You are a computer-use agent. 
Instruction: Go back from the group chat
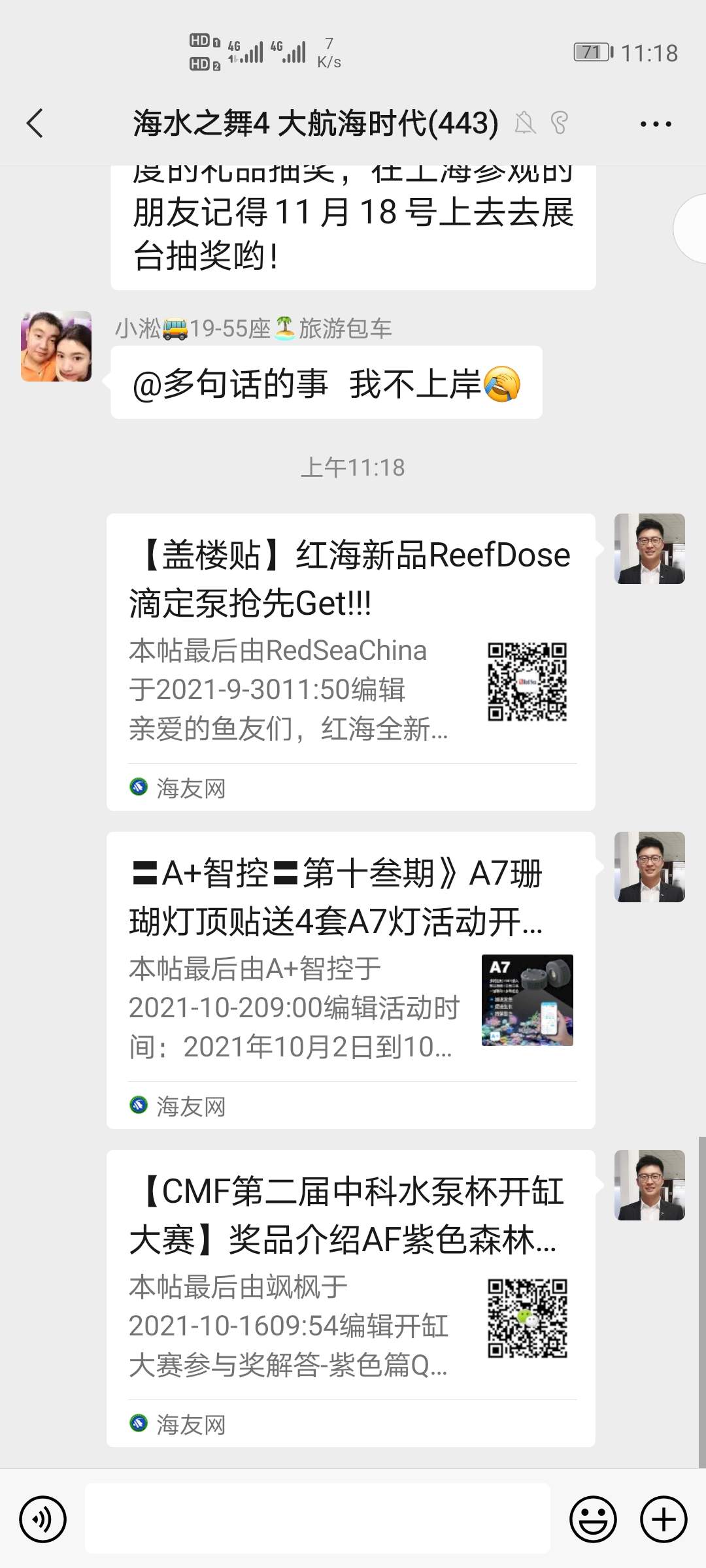point(35,123)
